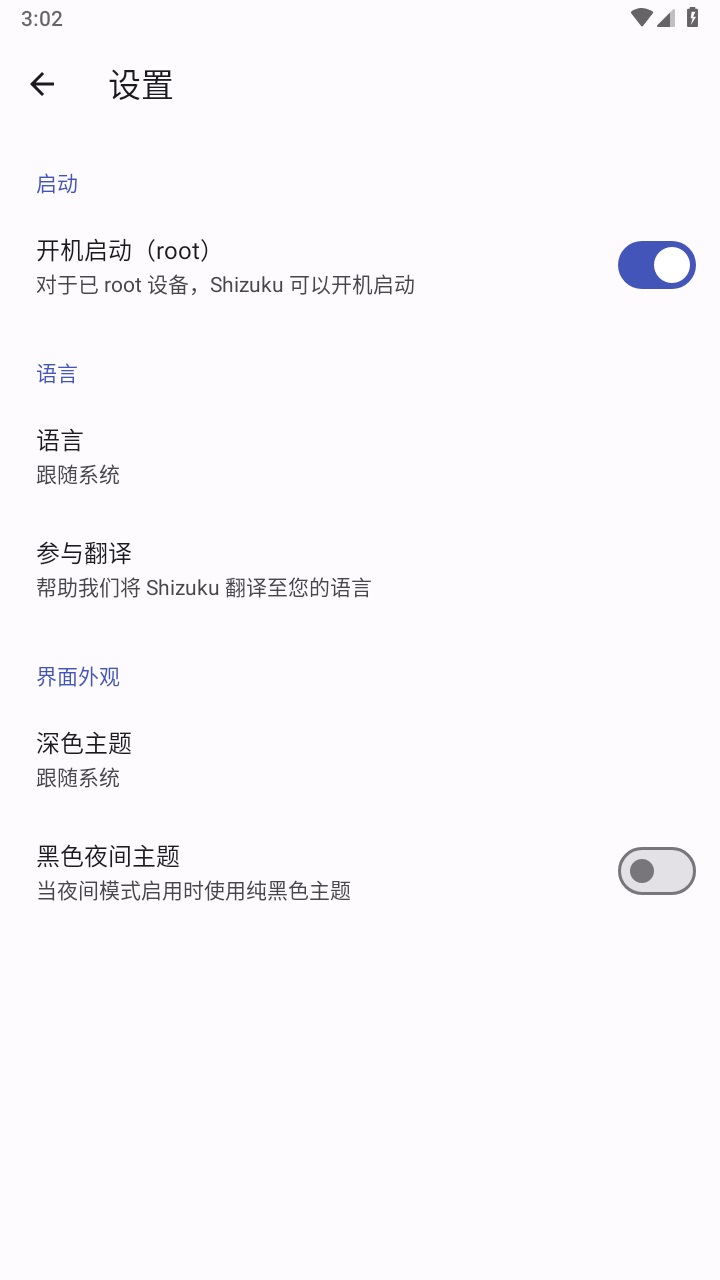
Task: Enable the 黑色夜间主题 switch
Action: pyautogui.click(x=656, y=871)
